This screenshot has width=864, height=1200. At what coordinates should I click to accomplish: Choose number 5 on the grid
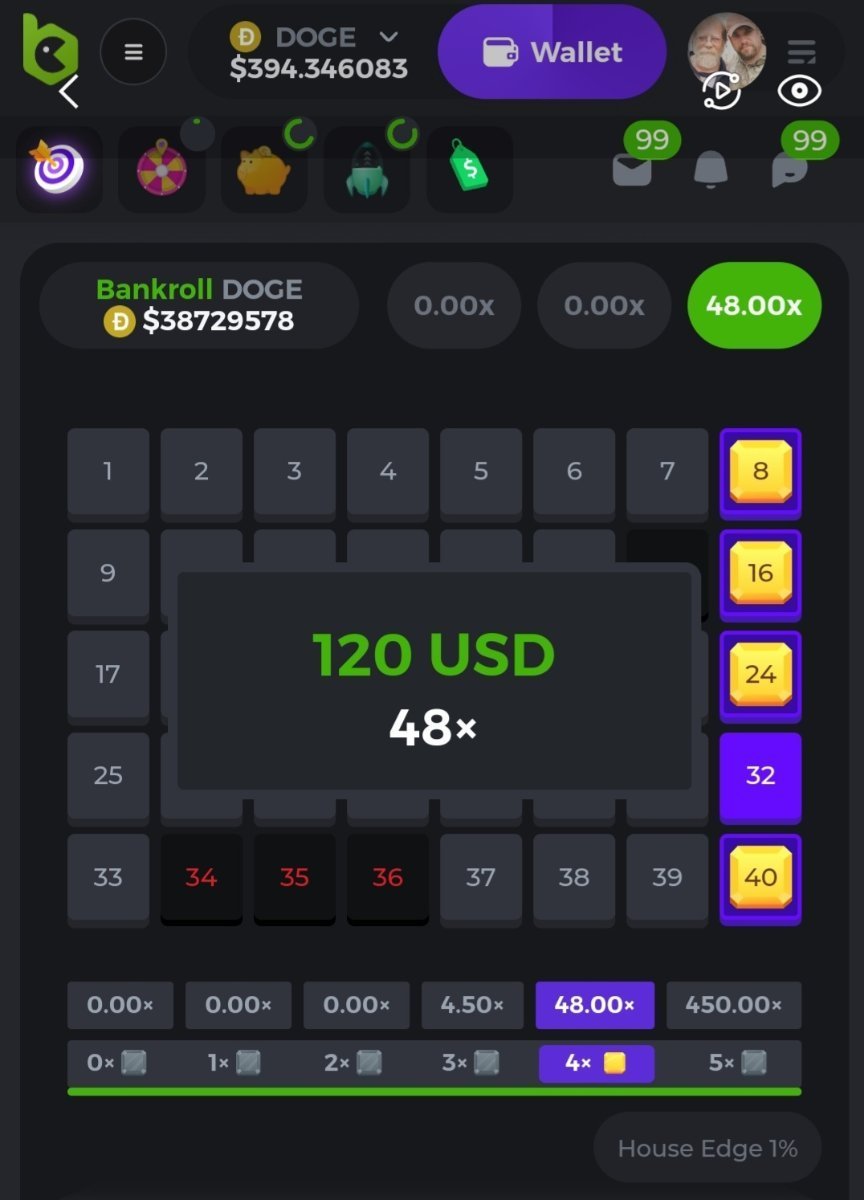tap(481, 471)
